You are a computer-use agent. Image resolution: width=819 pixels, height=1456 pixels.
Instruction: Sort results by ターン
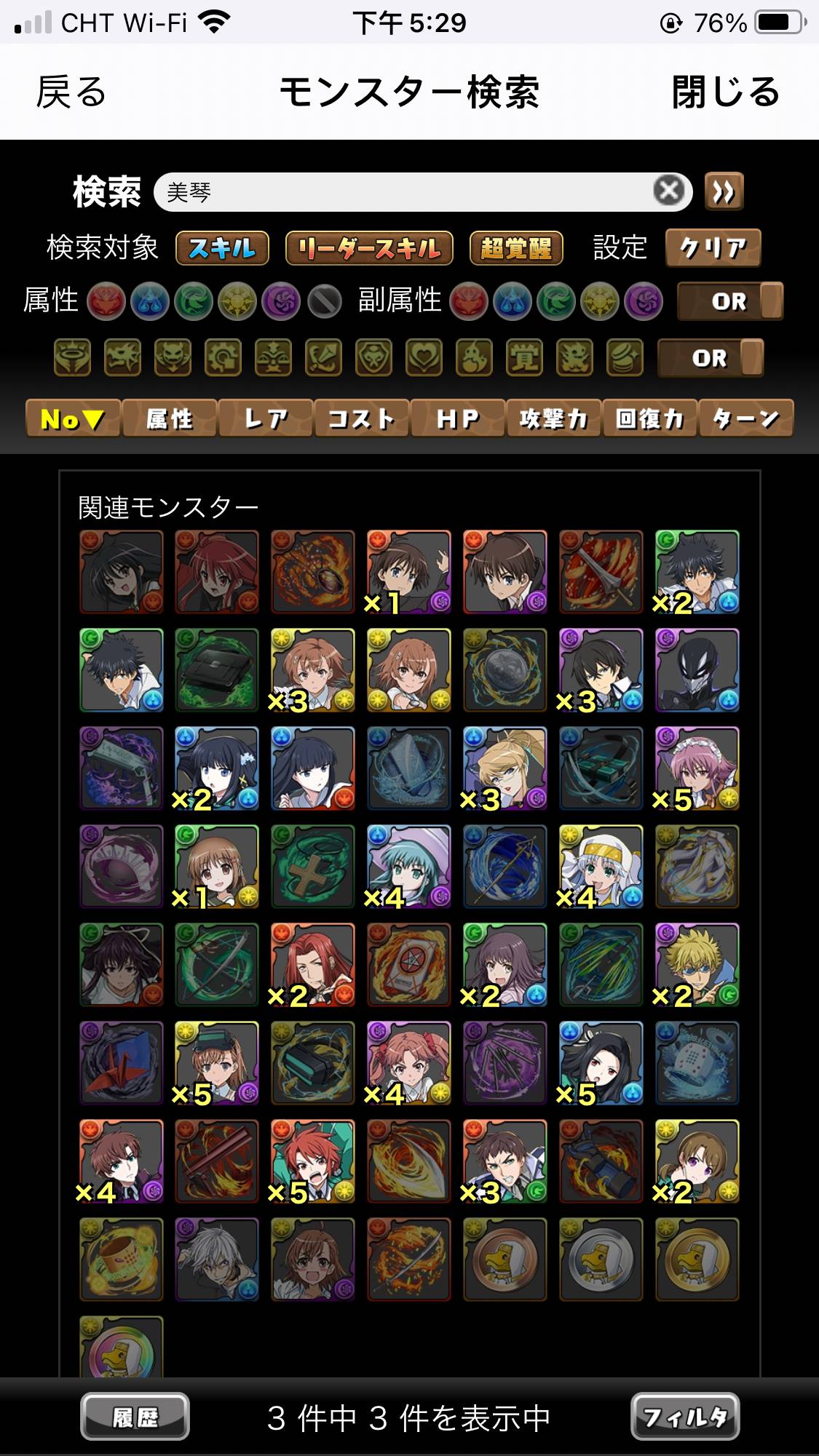(x=745, y=418)
